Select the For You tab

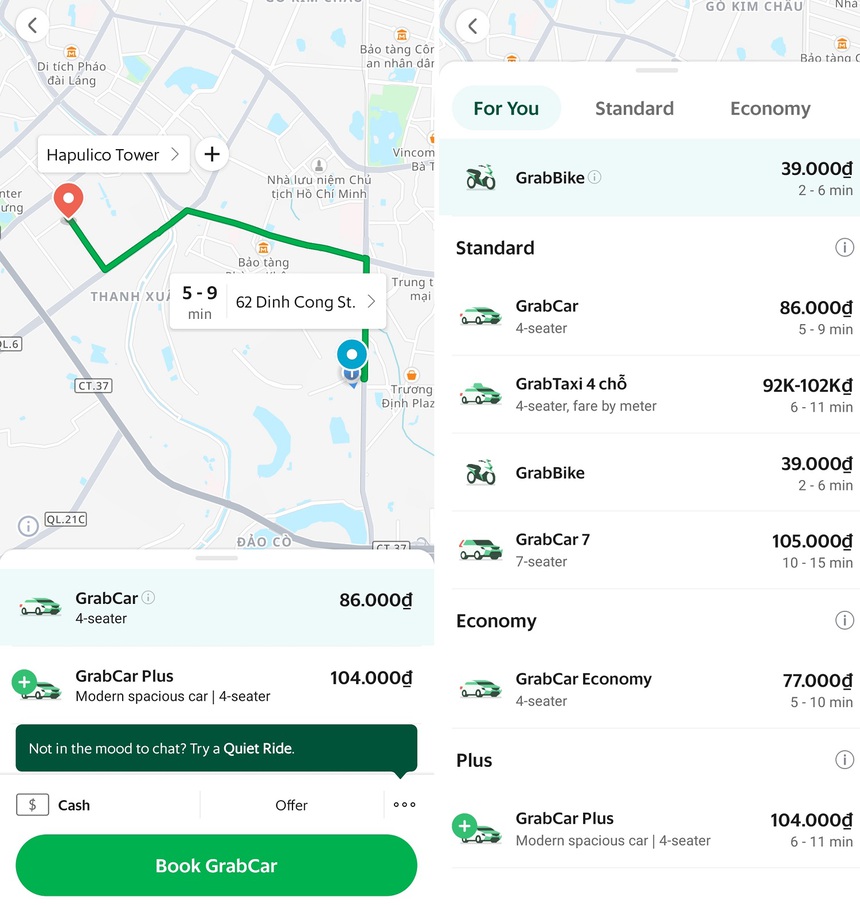click(x=506, y=108)
